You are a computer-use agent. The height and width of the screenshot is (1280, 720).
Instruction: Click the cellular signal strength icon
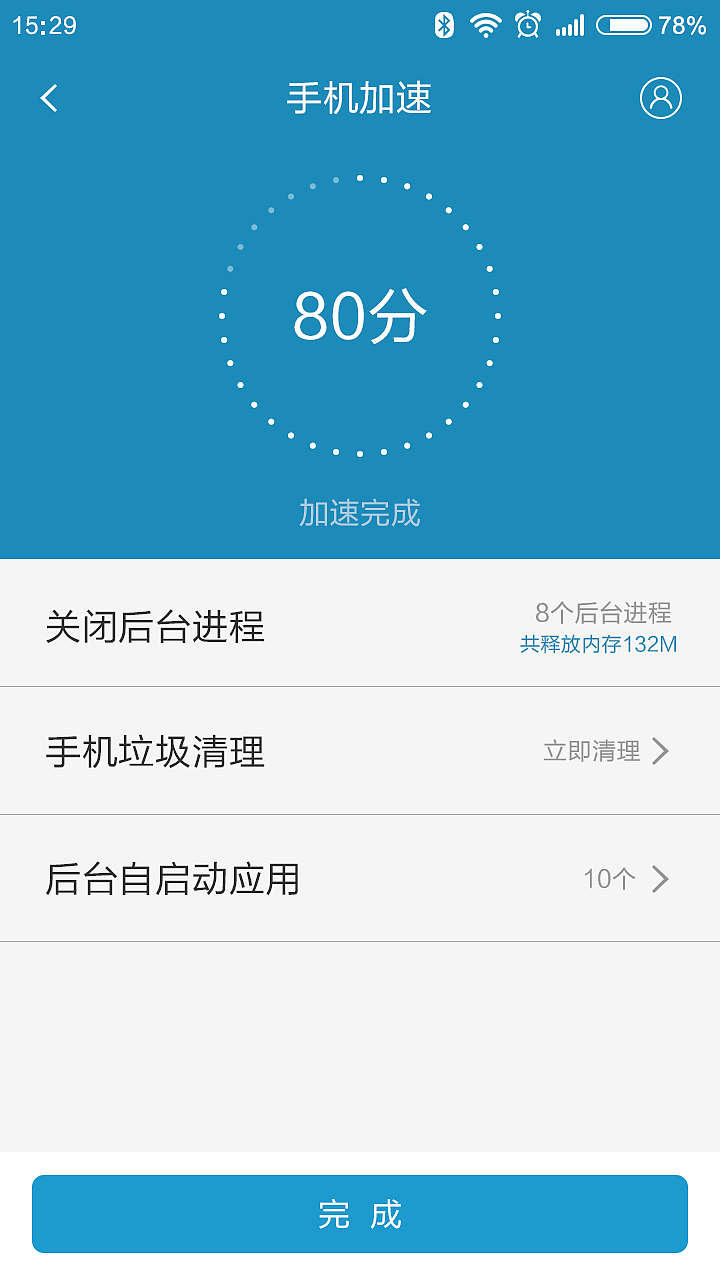point(572,25)
